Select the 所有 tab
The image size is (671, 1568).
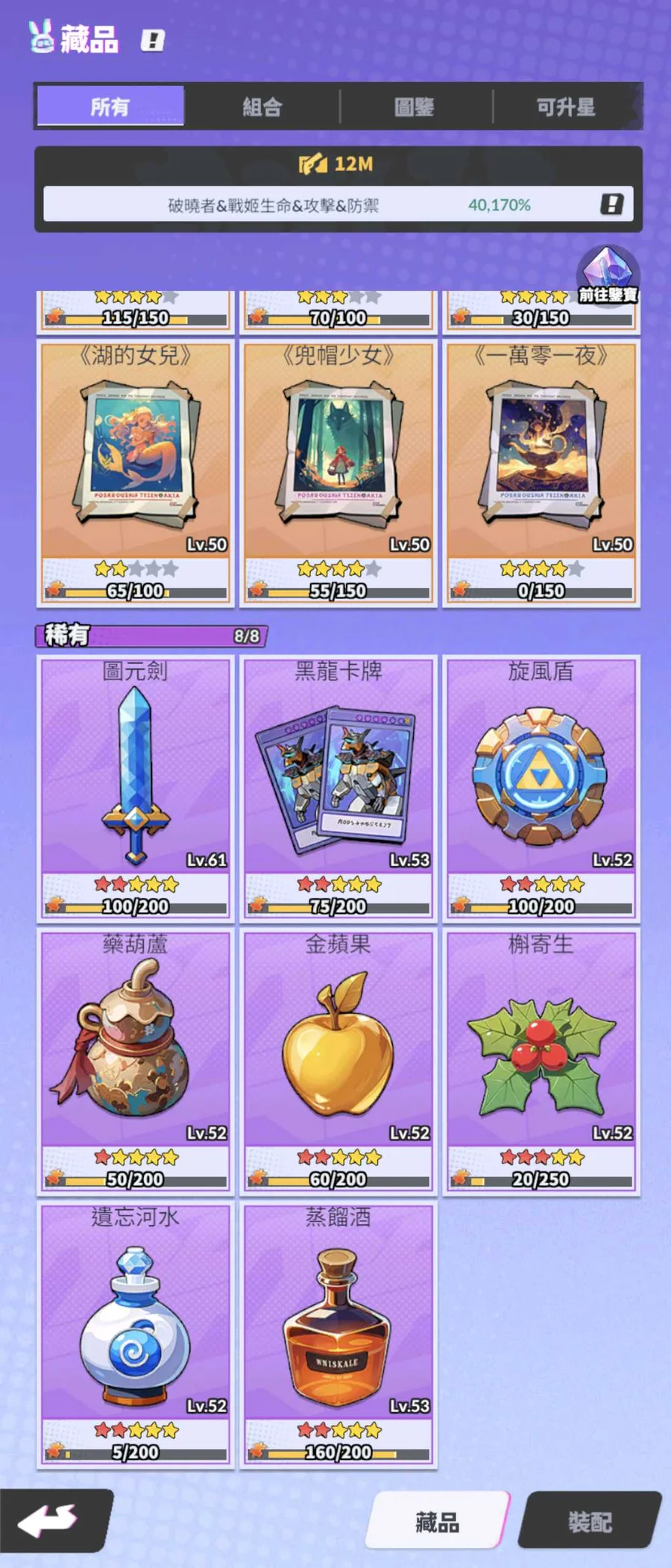point(110,107)
